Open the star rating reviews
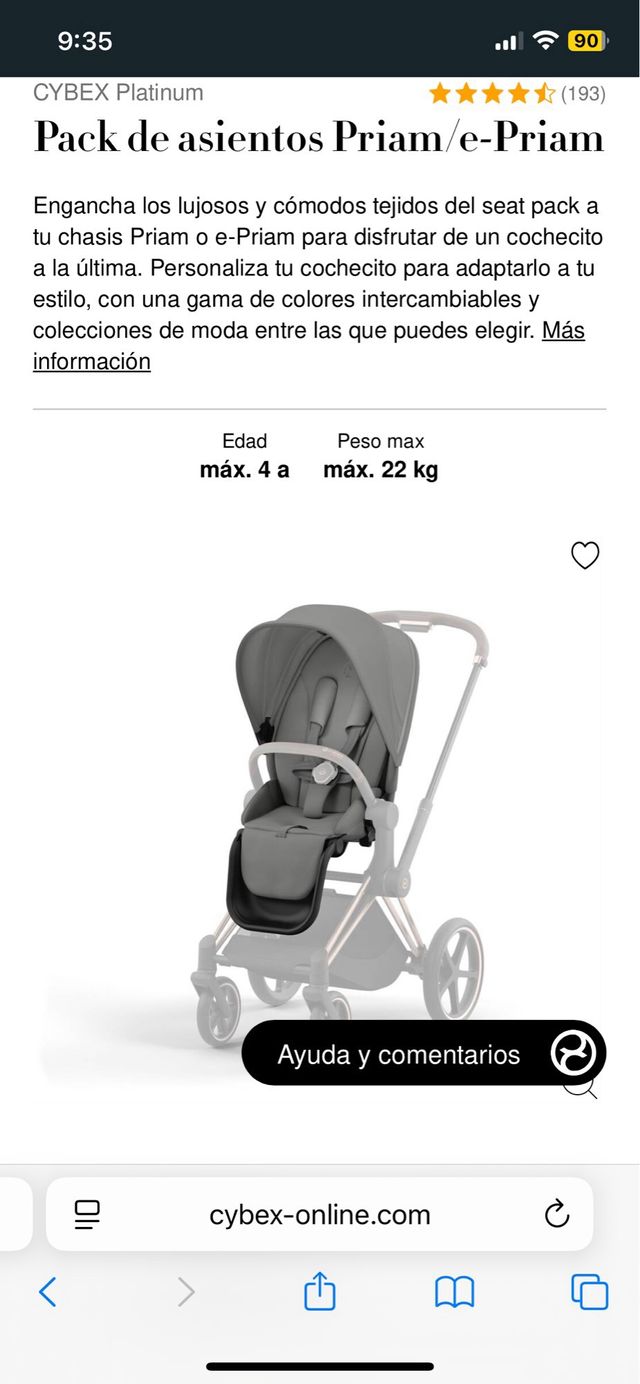The width and height of the screenshot is (640, 1384). (x=516, y=94)
